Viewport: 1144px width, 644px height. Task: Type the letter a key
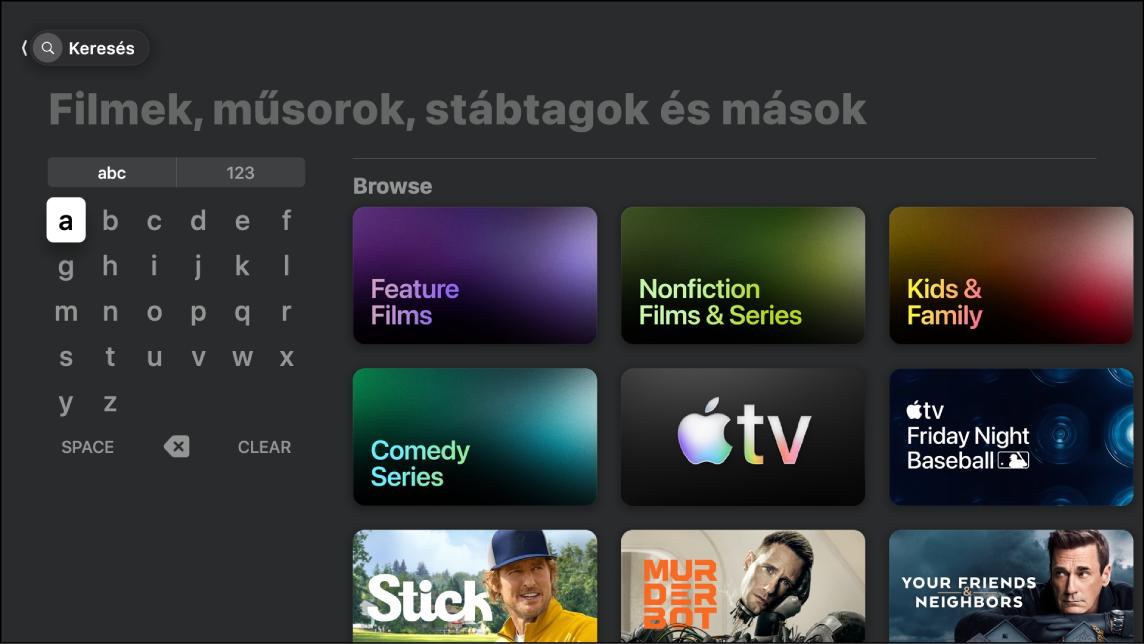(x=66, y=220)
